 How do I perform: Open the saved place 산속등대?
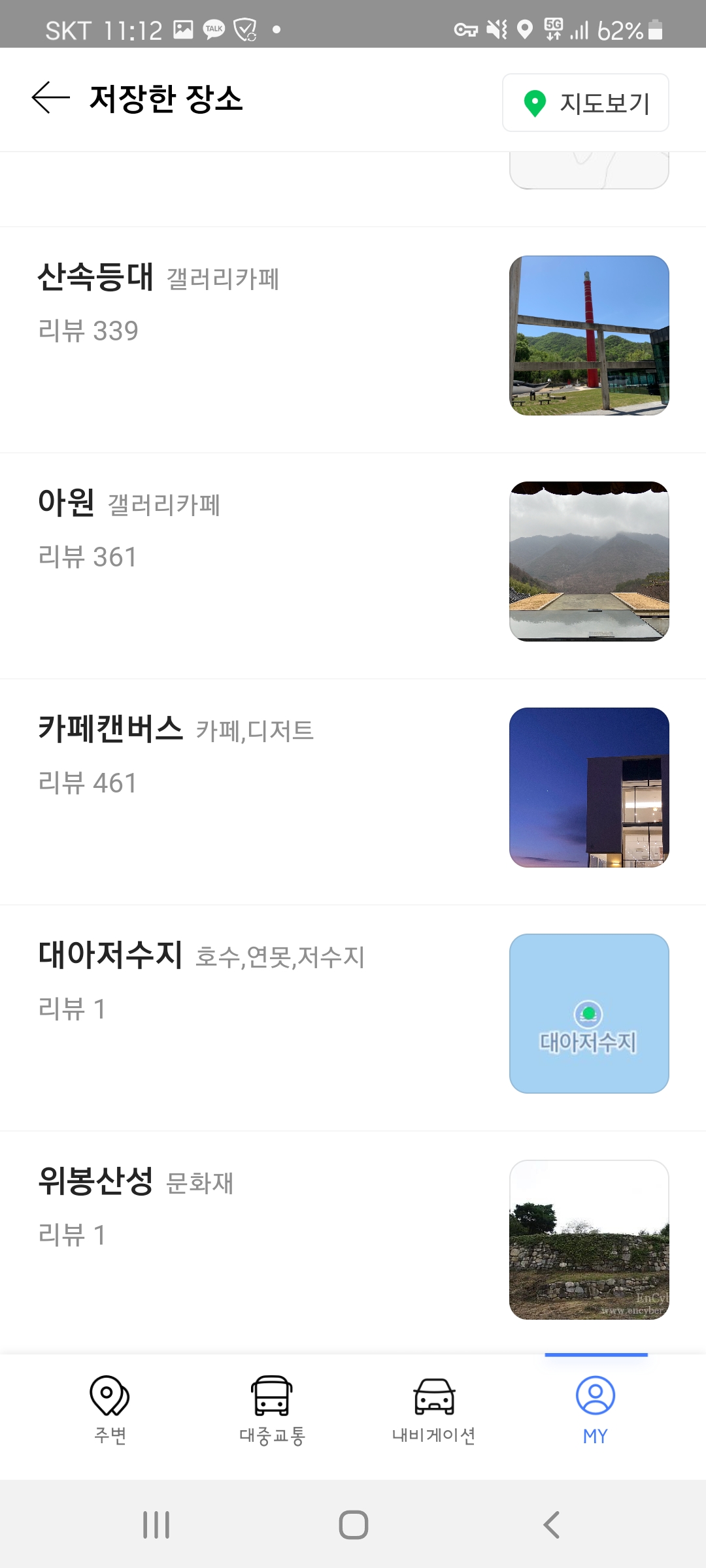[x=95, y=277]
